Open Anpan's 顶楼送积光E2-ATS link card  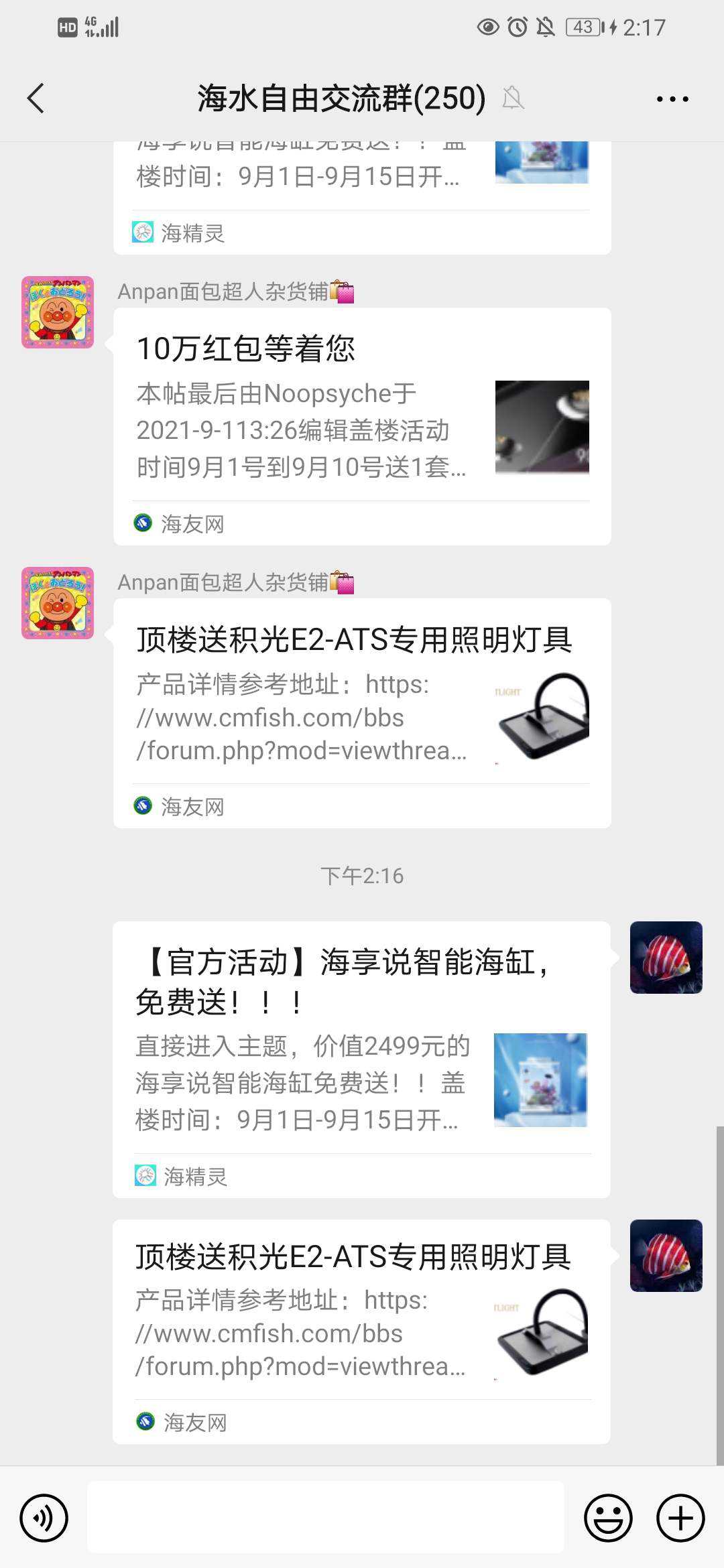pos(362,713)
